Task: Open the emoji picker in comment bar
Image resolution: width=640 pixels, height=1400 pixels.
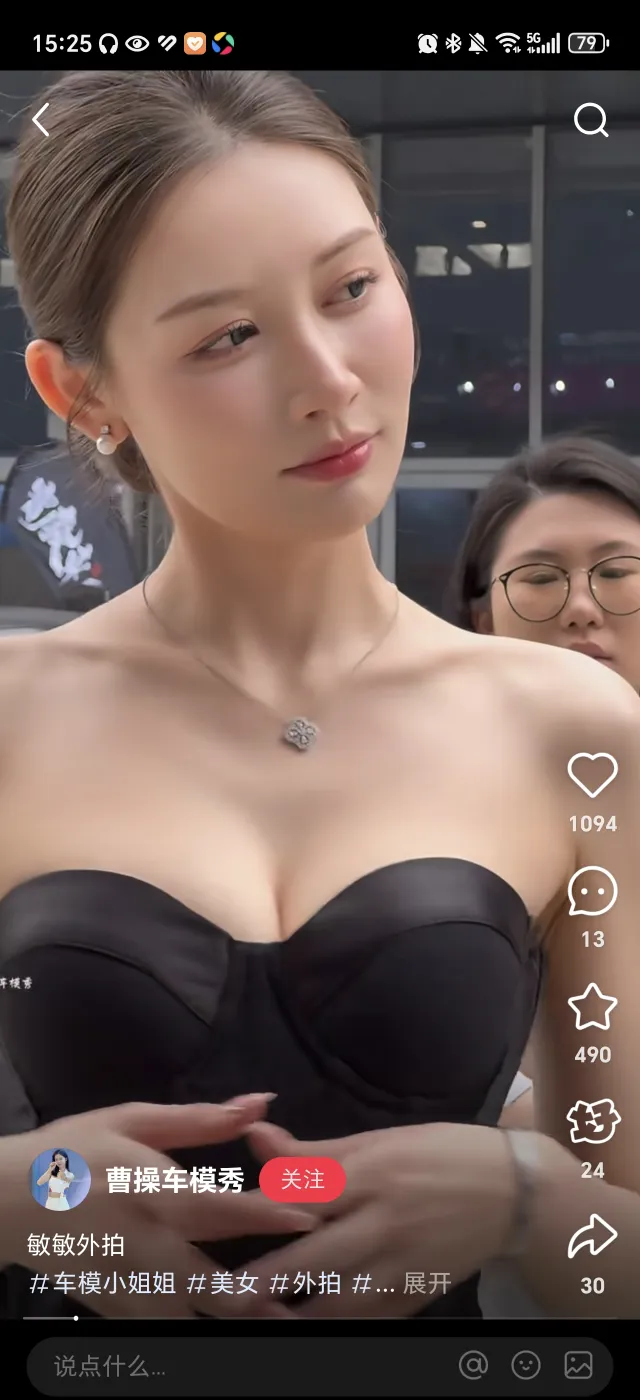Action: (x=526, y=1365)
